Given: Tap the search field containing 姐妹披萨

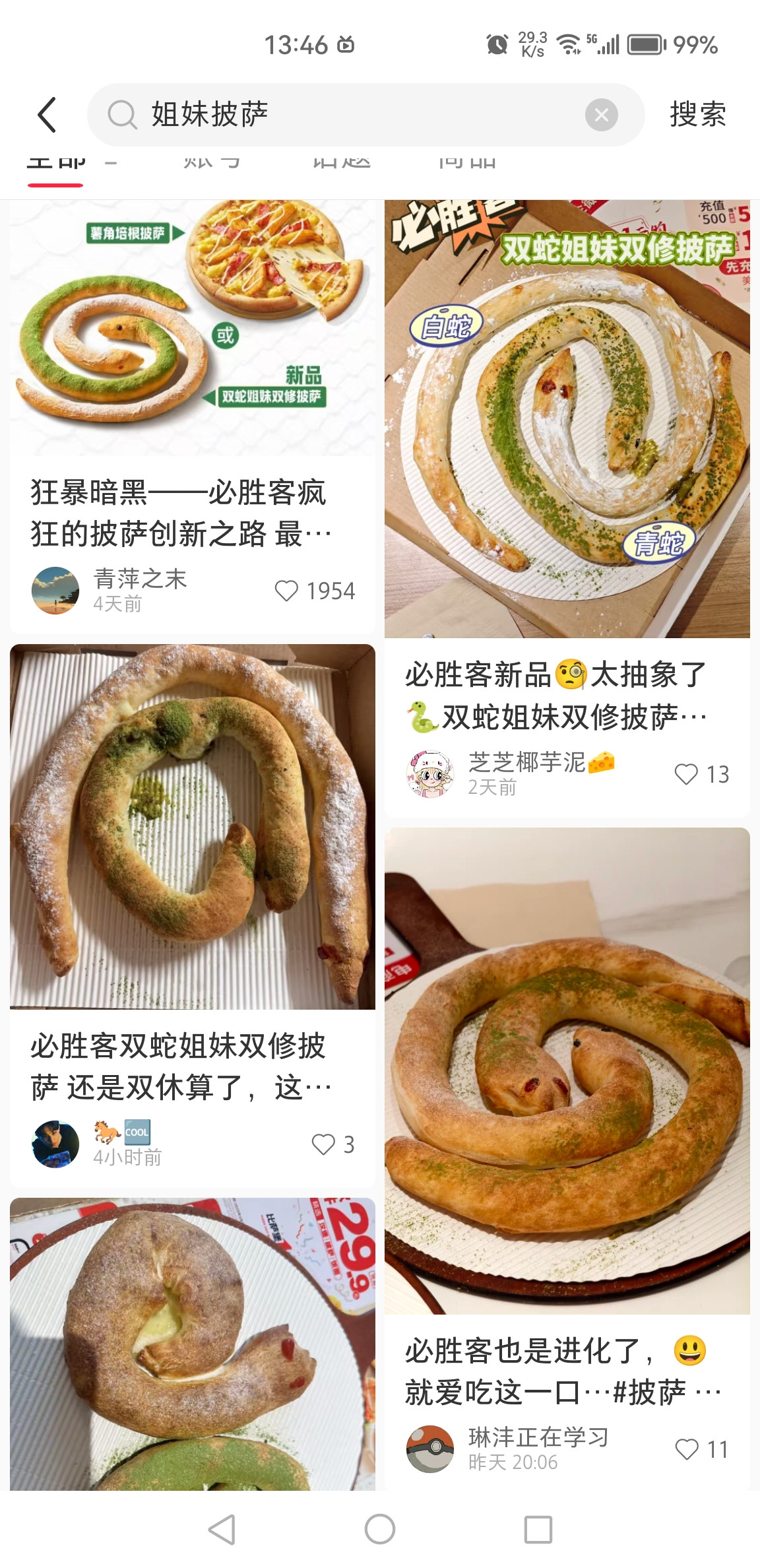Looking at the screenshot, I should [343, 115].
